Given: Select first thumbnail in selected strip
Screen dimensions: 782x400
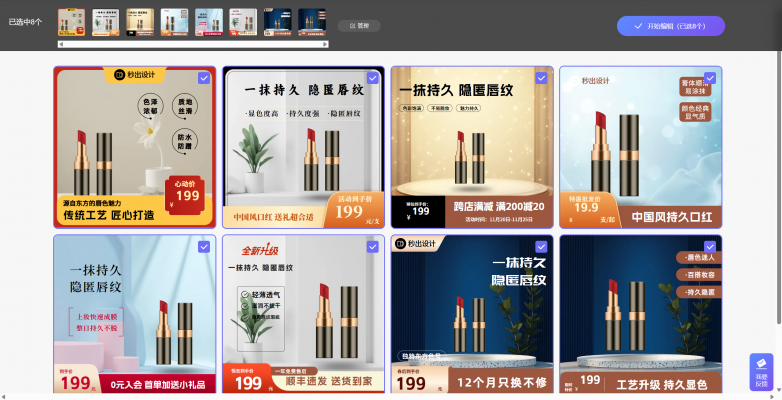Looking at the screenshot, I should point(71,22).
